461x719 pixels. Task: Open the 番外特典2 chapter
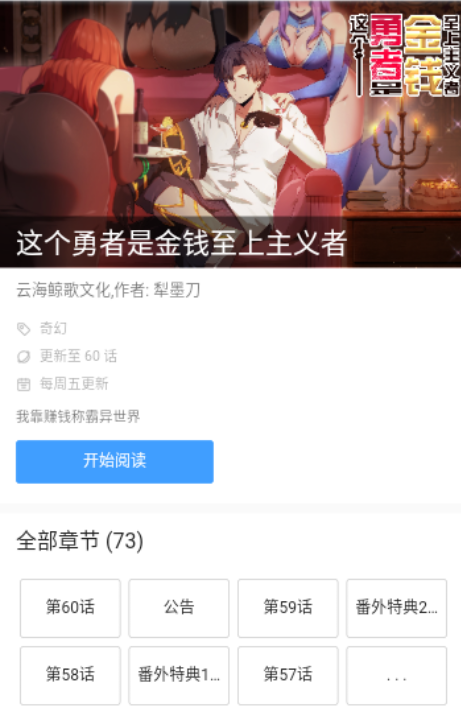(x=396, y=608)
